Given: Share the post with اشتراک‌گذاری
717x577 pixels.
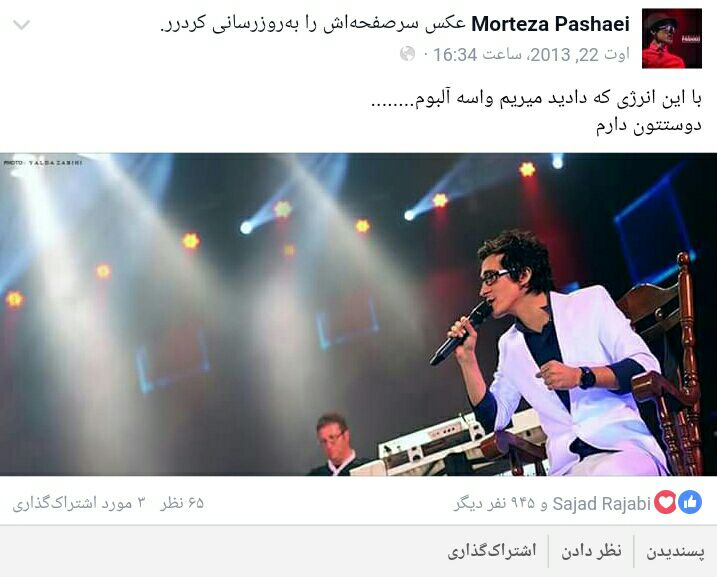Looking at the screenshot, I should [492, 551].
